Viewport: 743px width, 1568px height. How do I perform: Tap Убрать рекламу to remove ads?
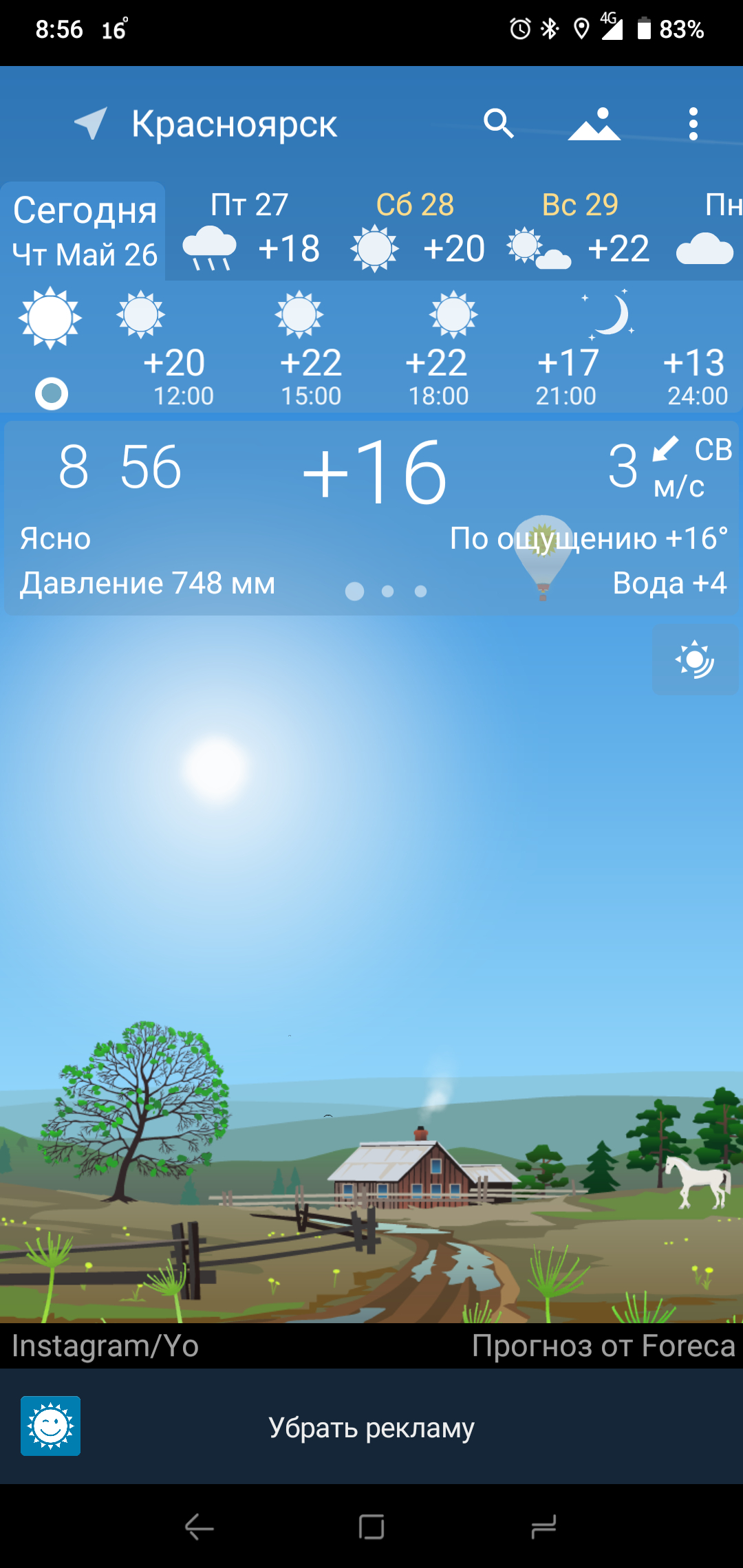point(371,1427)
